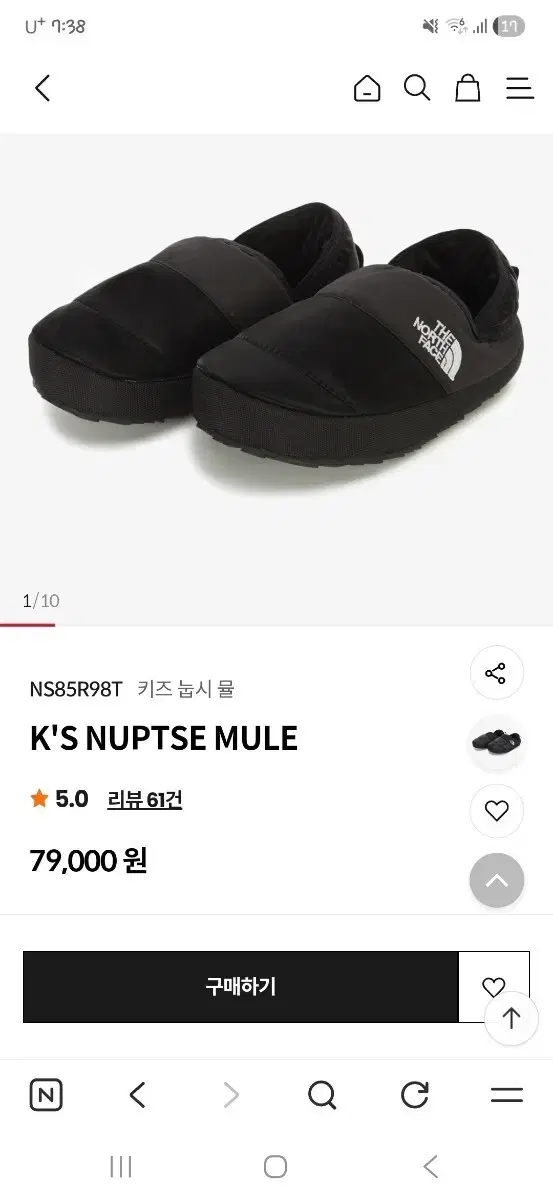
Task: Open the search magnifier in the header
Action: tap(417, 88)
